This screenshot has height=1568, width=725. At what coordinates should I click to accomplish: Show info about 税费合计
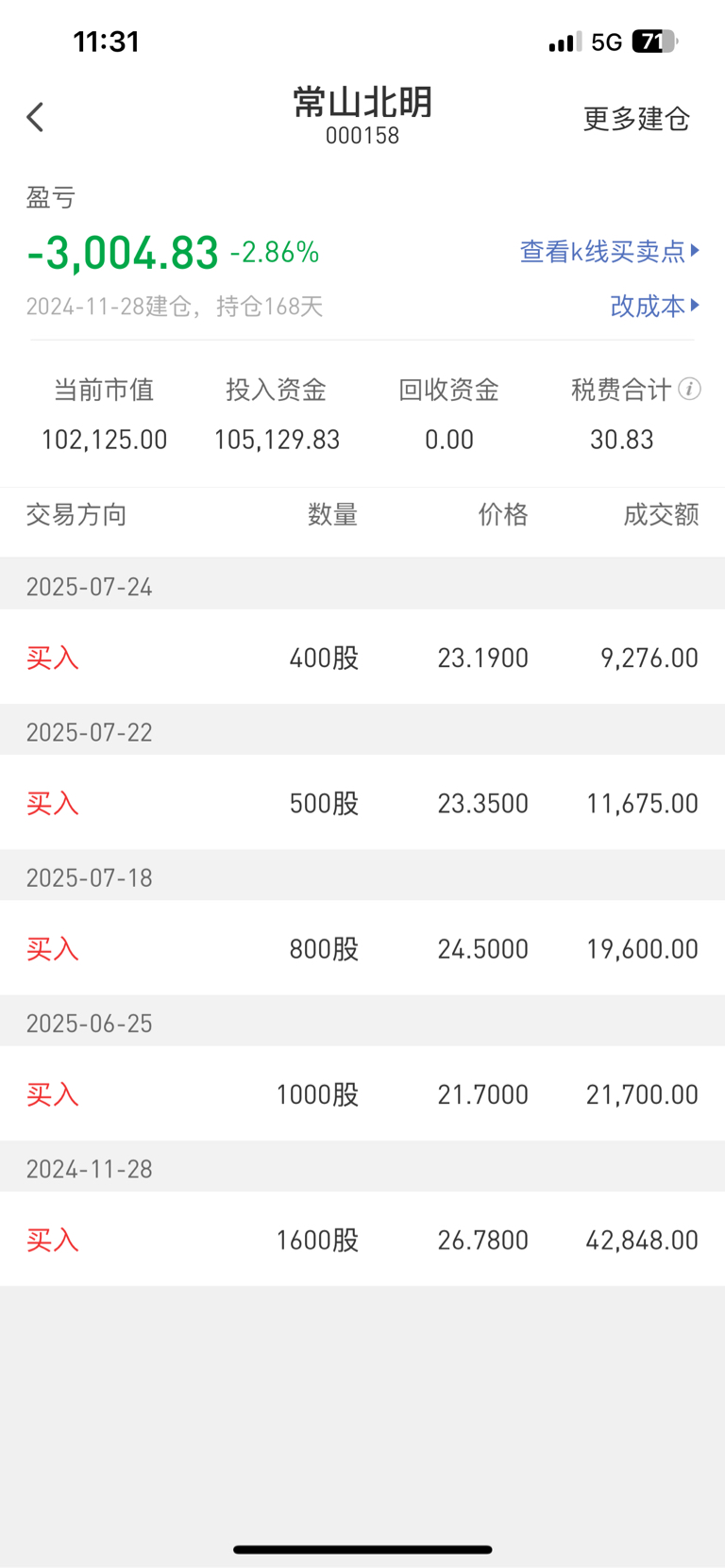690,389
